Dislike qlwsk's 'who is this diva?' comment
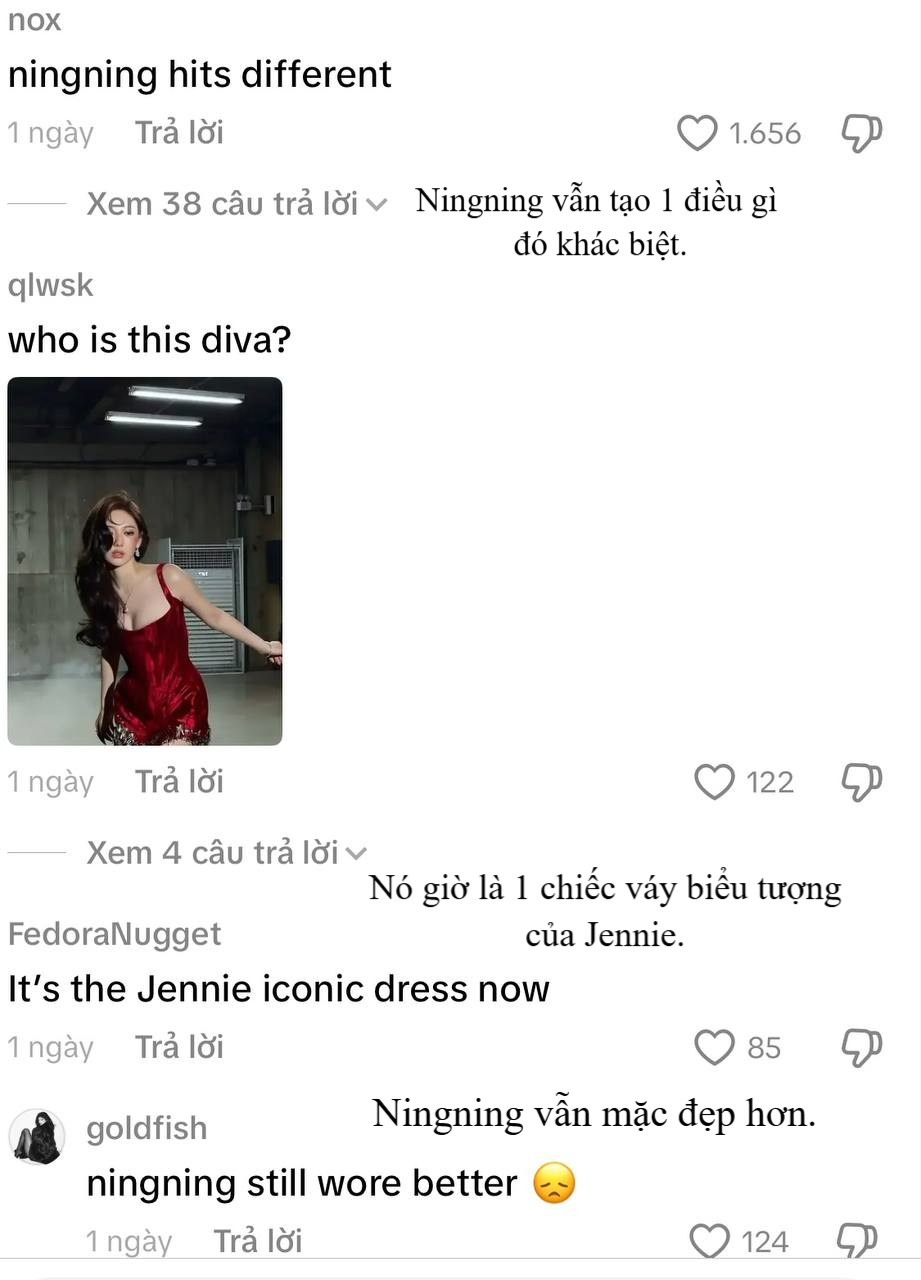 click(862, 781)
